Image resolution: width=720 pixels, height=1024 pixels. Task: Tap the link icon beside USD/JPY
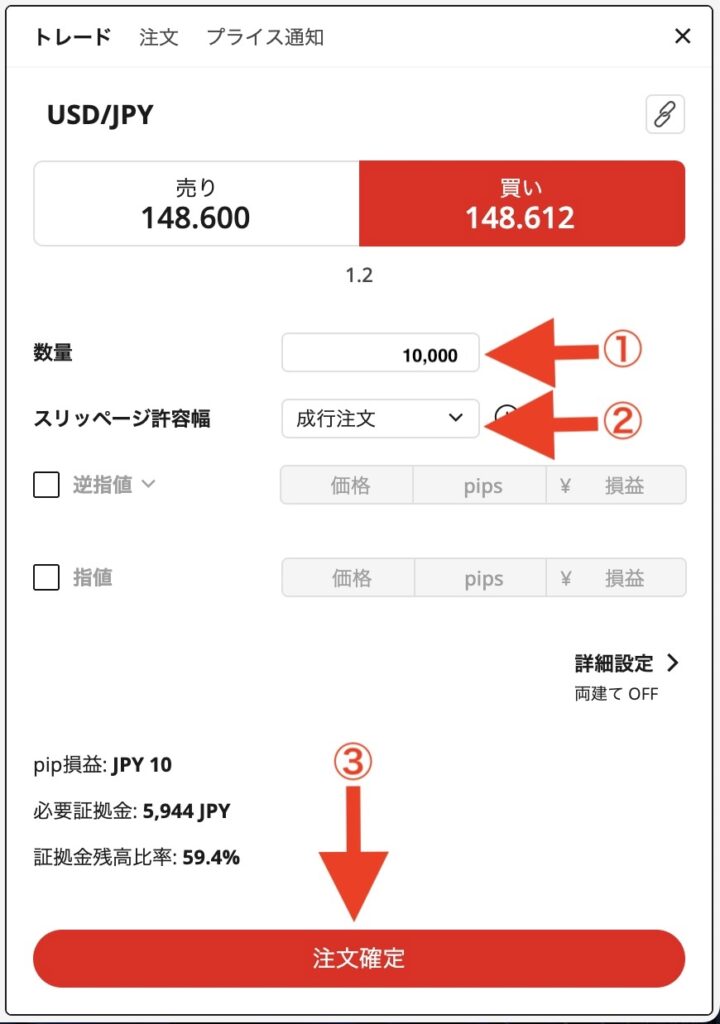(x=665, y=114)
